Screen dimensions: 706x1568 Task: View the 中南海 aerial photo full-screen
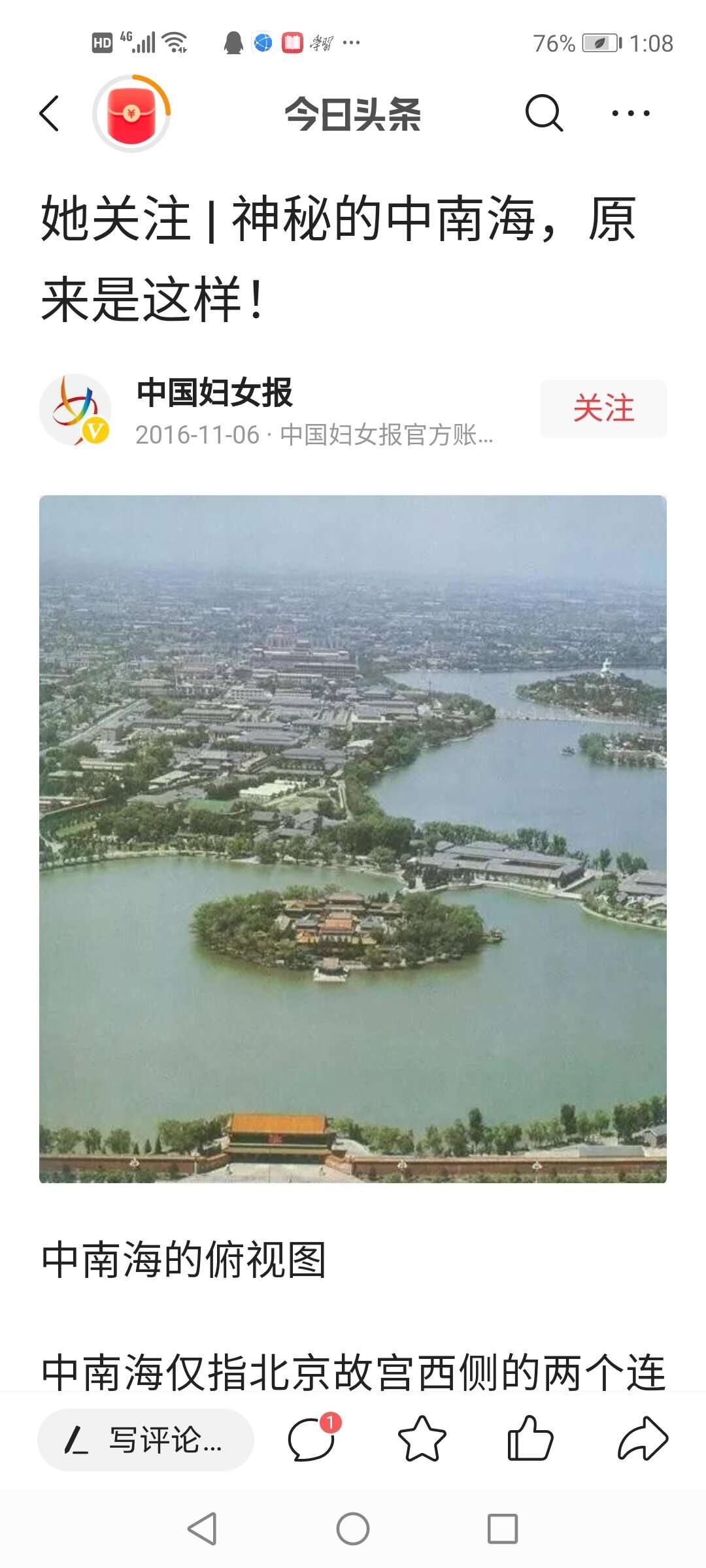click(353, 839)
